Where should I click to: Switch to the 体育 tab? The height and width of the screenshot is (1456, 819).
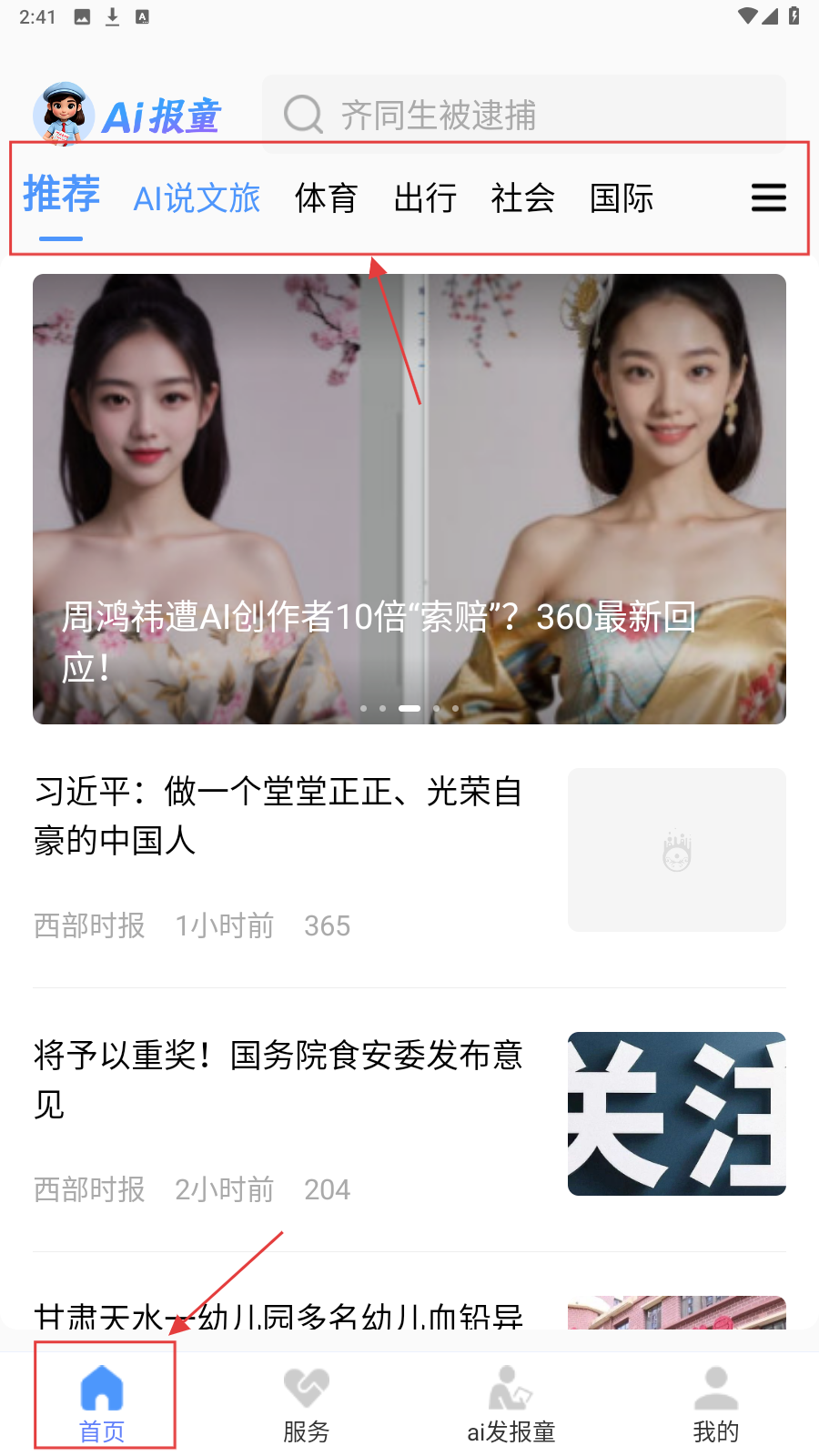coord(326,197)
